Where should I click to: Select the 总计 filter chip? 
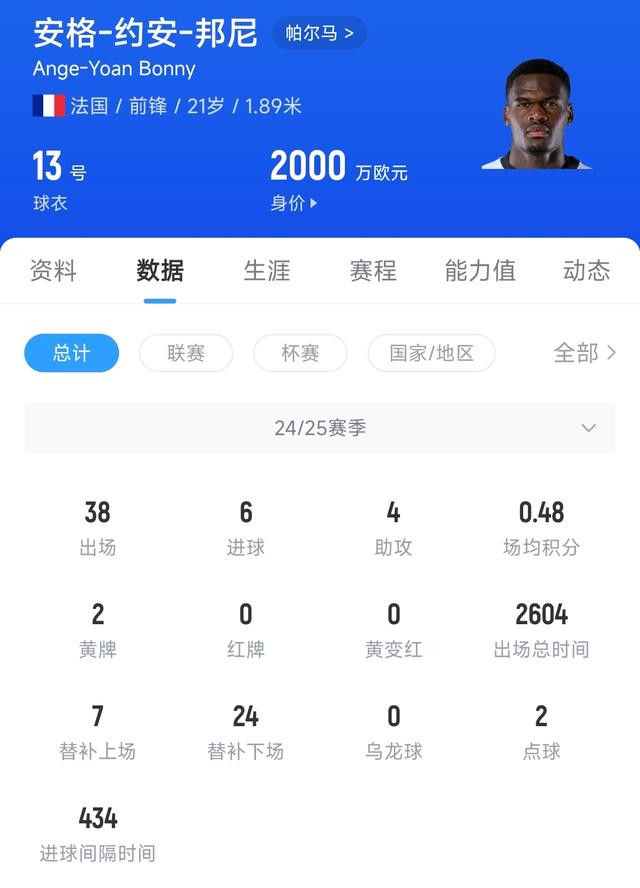tap(71, 353)
